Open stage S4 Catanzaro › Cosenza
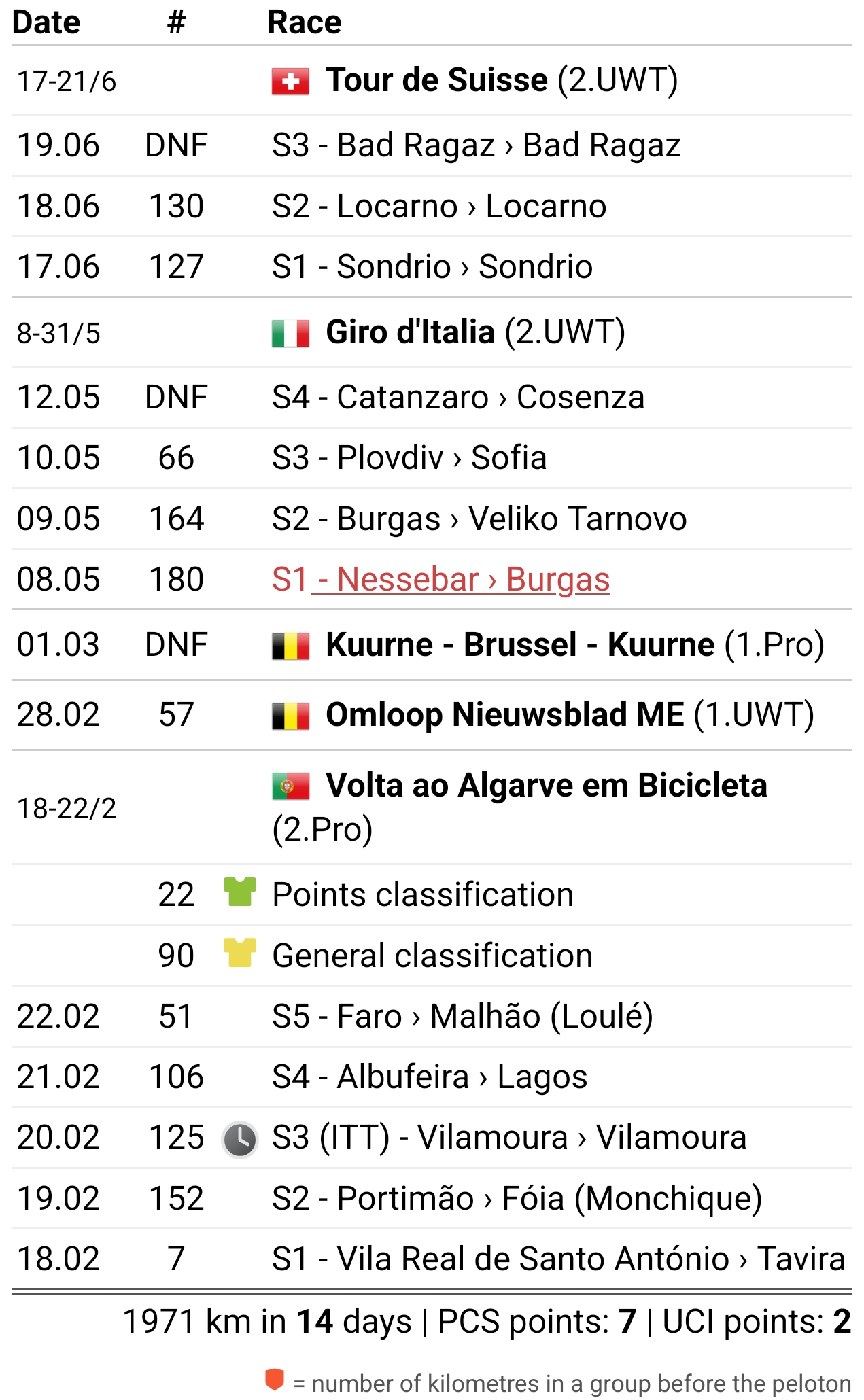 click(458, 398)
